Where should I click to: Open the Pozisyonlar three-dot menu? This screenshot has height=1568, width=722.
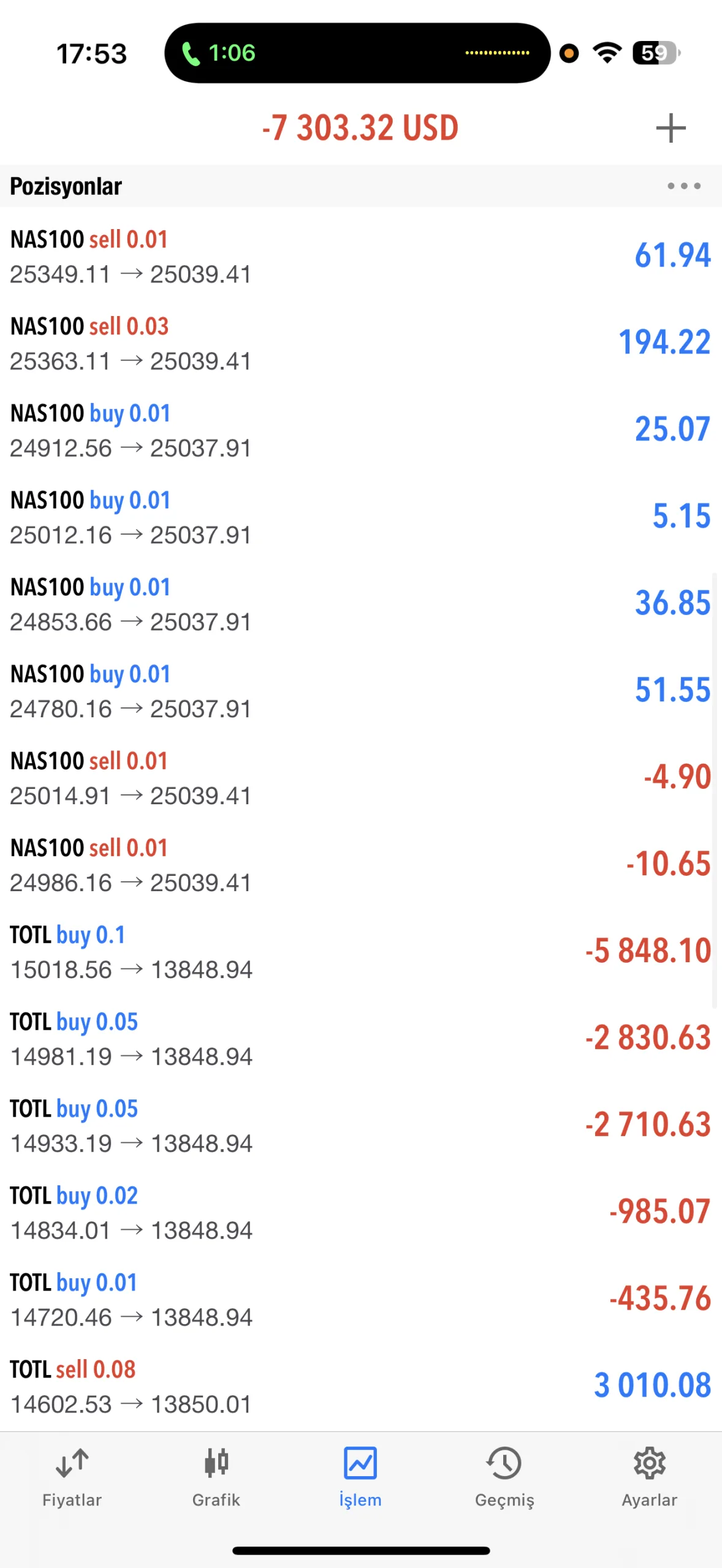coord(684,186)
